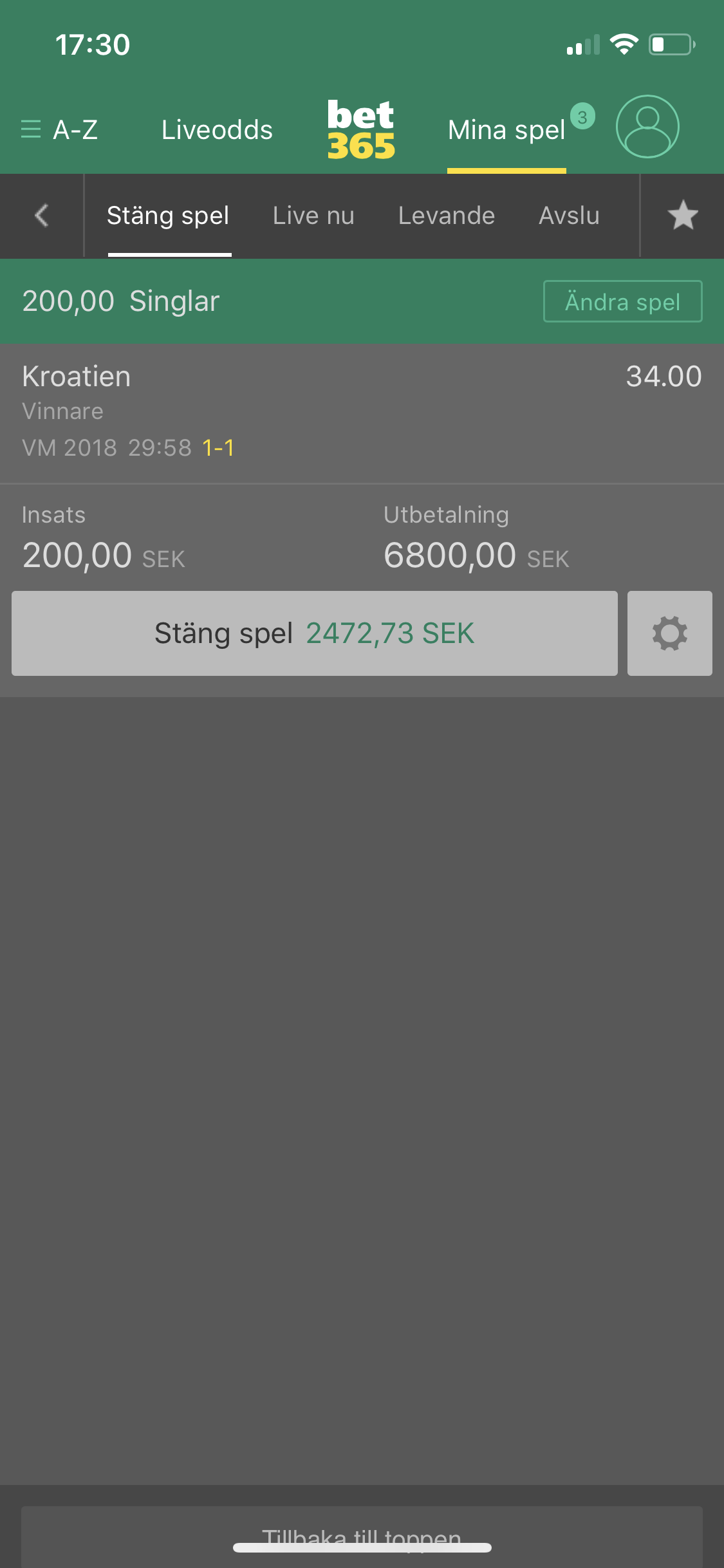Image resolution: width=724 pixels, height=1568 pixels.
Task: Open the account profile icon
Action: coord(647,127)
